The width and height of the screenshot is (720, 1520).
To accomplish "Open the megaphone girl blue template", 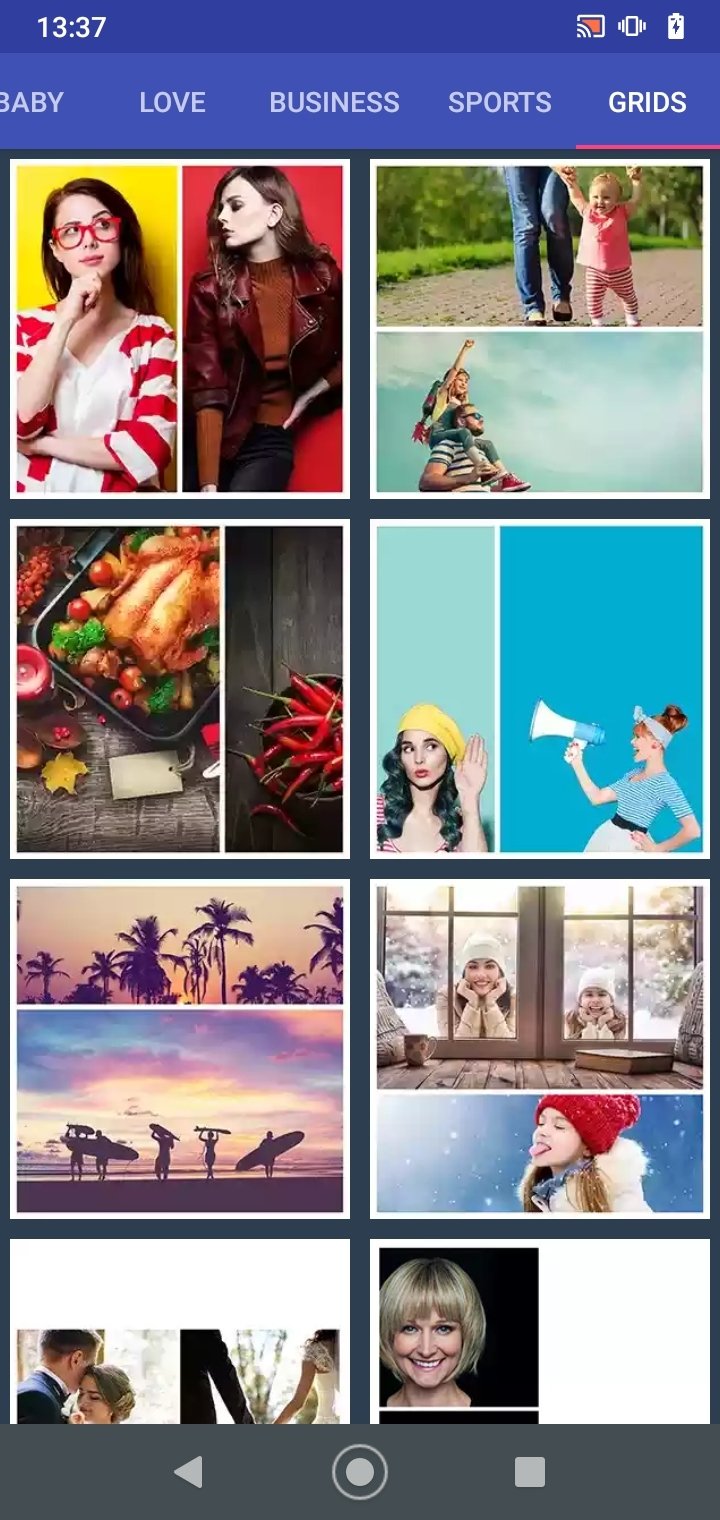I will coord(540,689).
